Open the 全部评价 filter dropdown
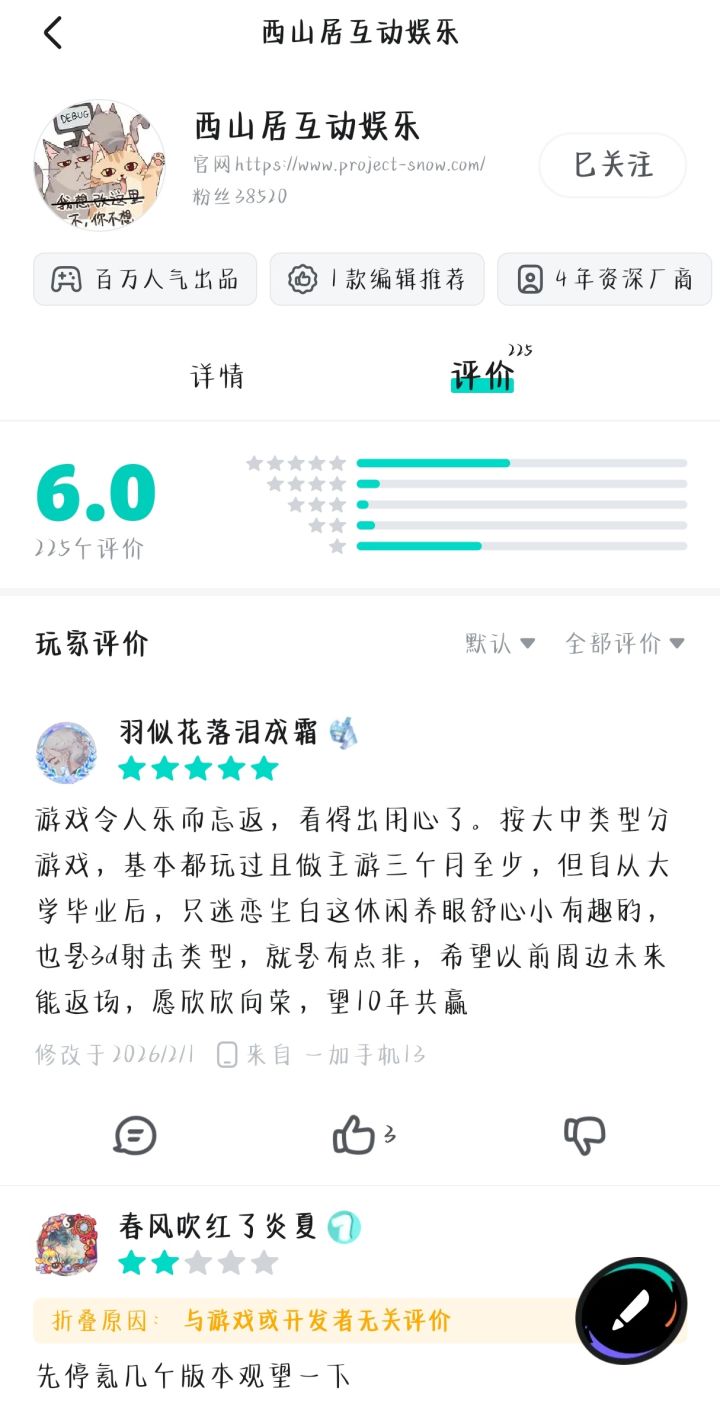The image size is (720, 1401). tap(622, 643)
